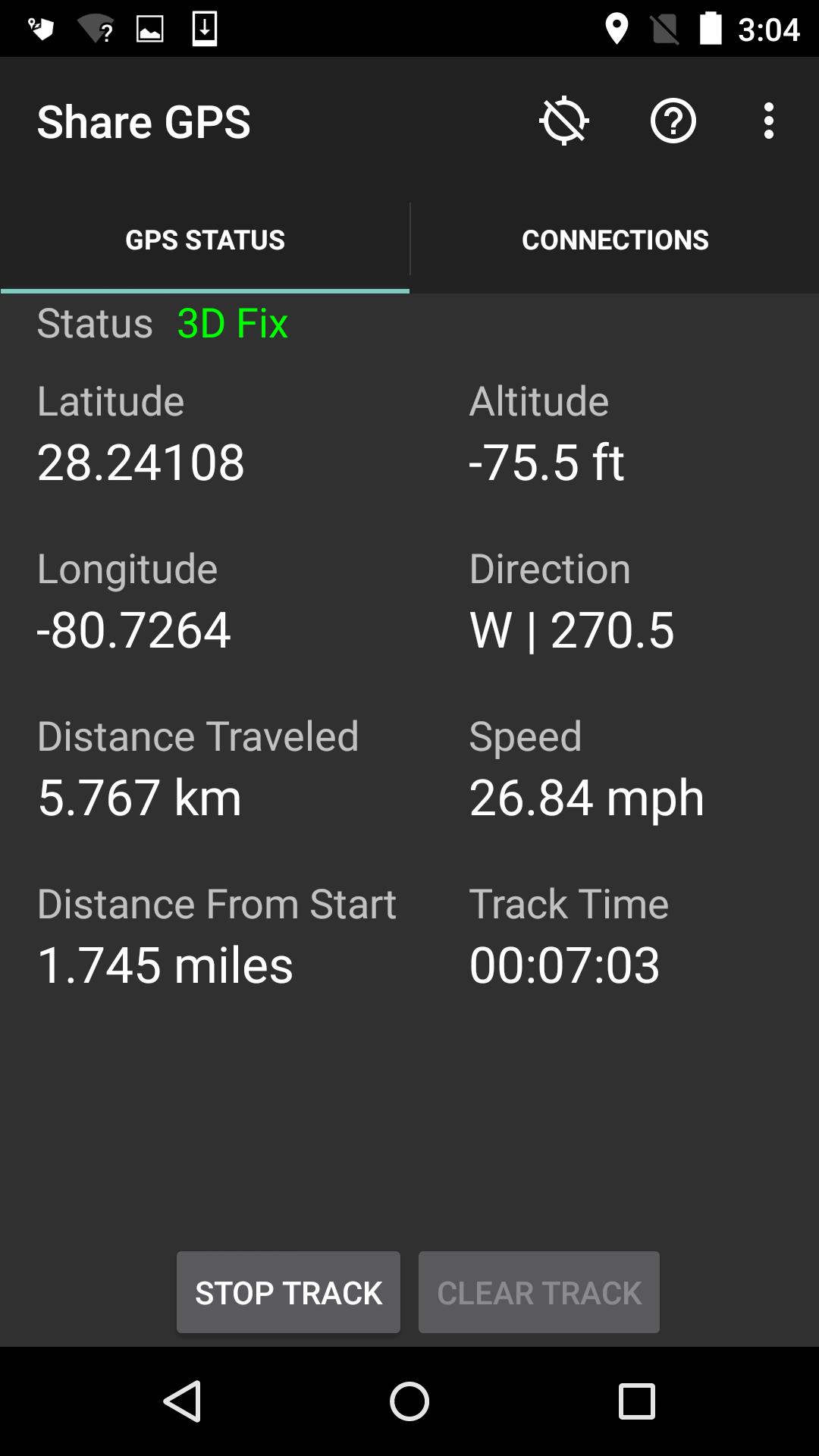Toggle GPS tracking off with Stop Track
819x1456 pixels.
pyautogui.click(x=288, y=1292)
